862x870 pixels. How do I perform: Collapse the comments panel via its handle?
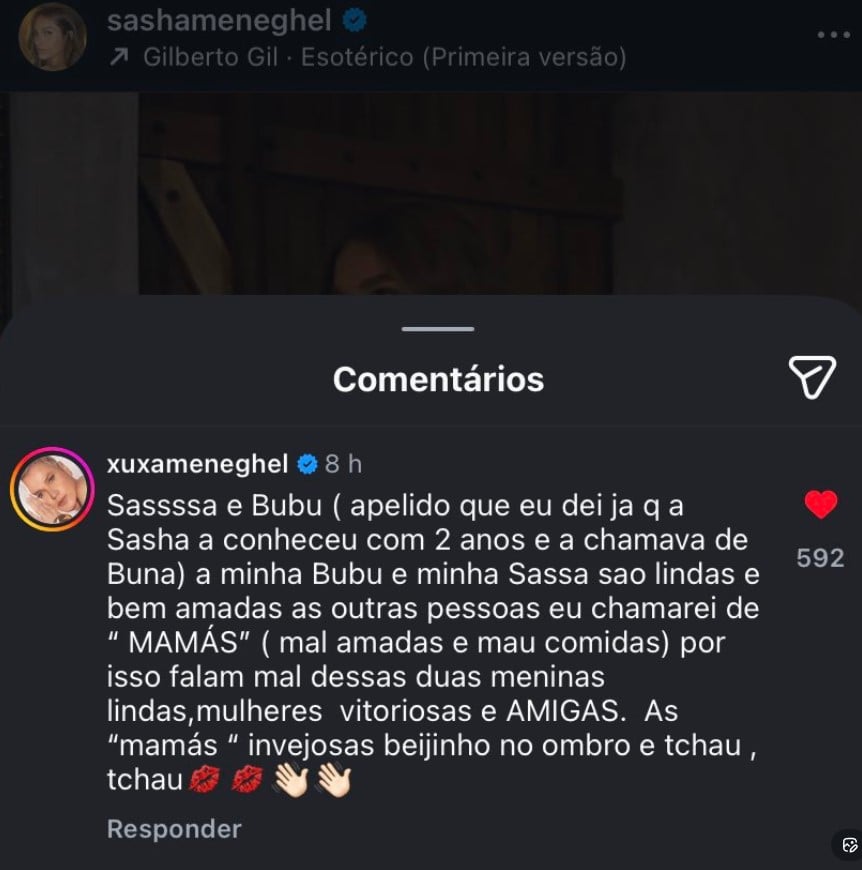click(438, 327)
